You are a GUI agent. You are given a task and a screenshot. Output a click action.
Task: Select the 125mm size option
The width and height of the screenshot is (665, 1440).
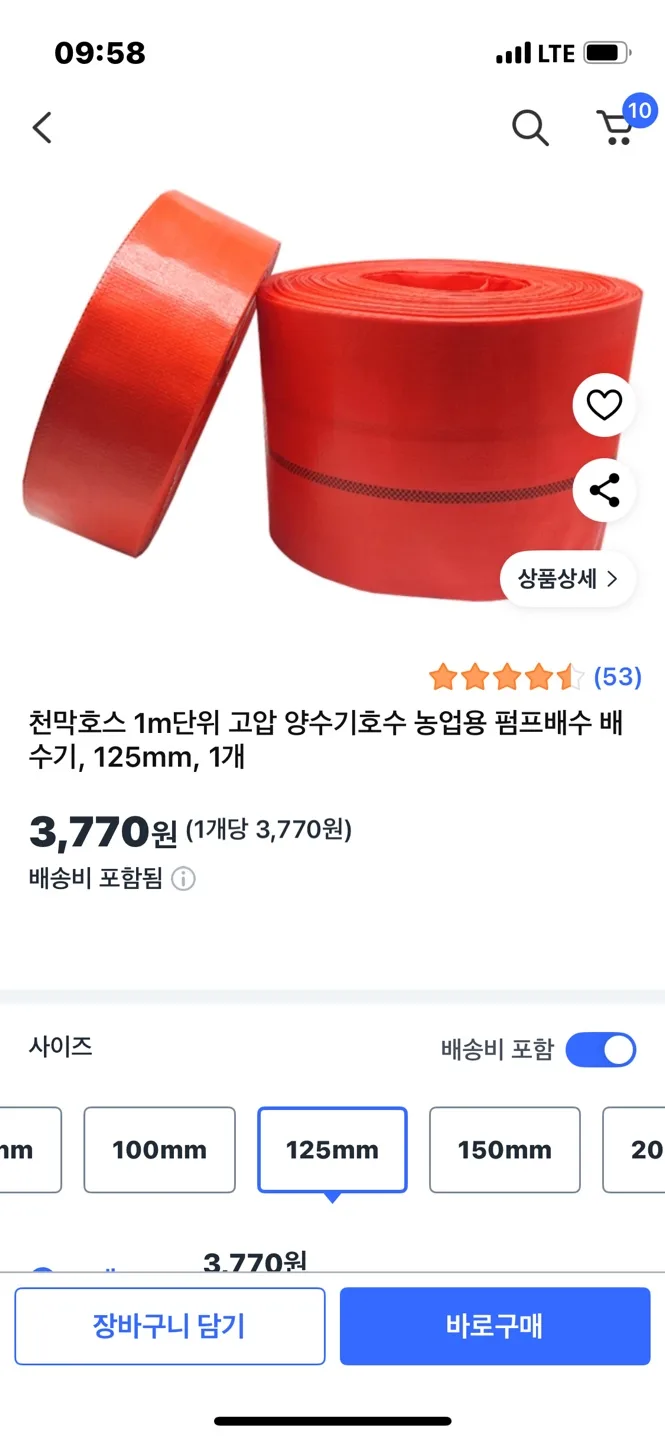pyautogui.click(x=332, y=1150)
